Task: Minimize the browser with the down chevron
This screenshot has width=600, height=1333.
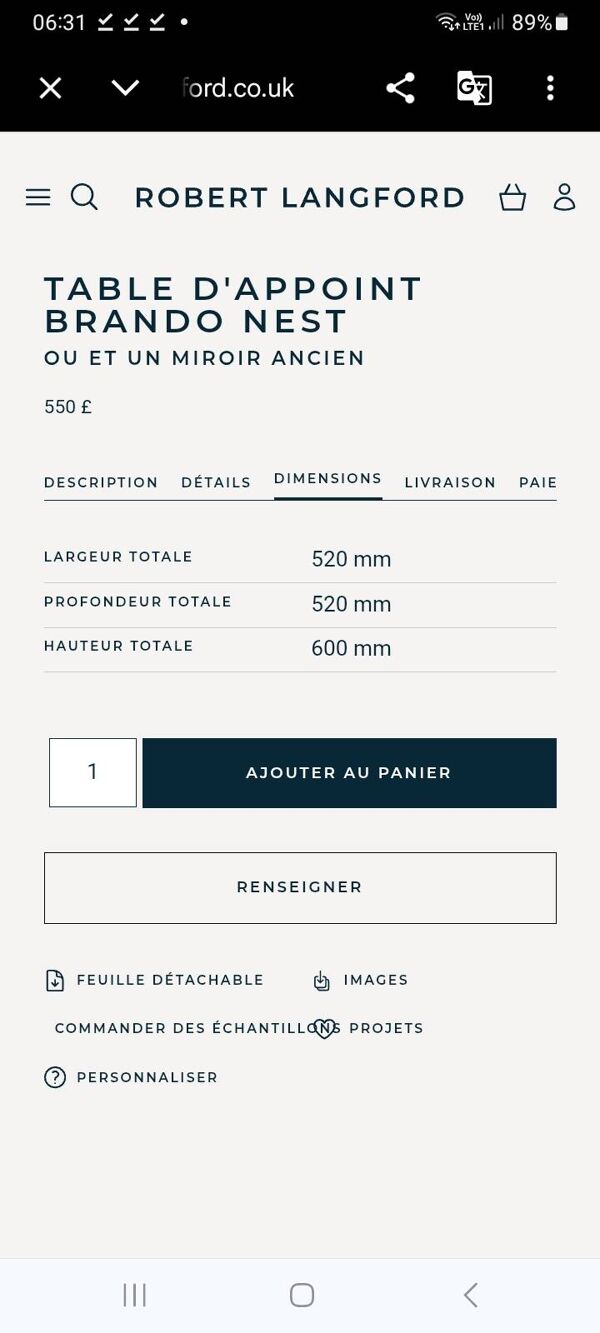Action: 125,88
